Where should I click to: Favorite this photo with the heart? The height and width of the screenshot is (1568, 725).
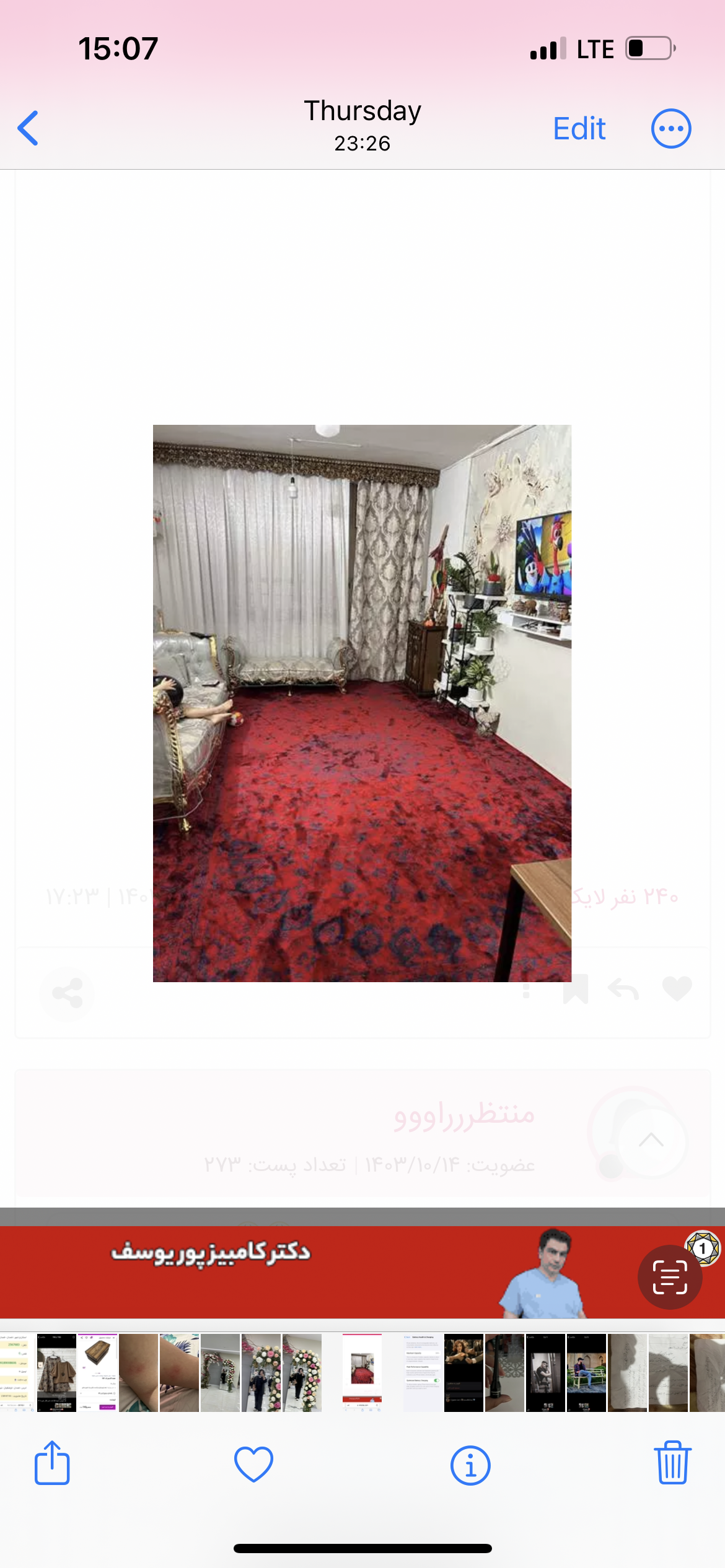point(253,1464)
